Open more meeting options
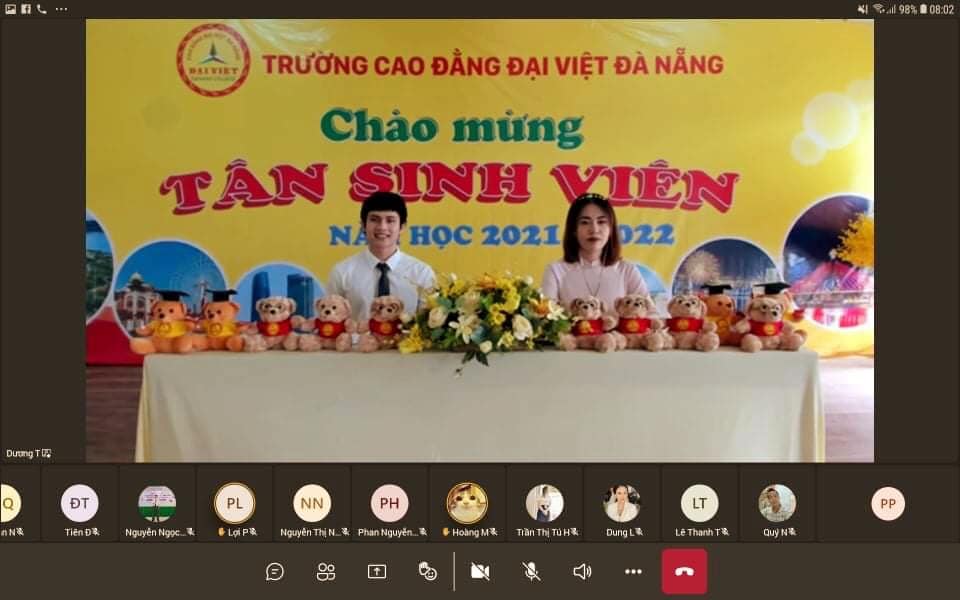This screenshot has height=600, width=960. click(633, 571)
